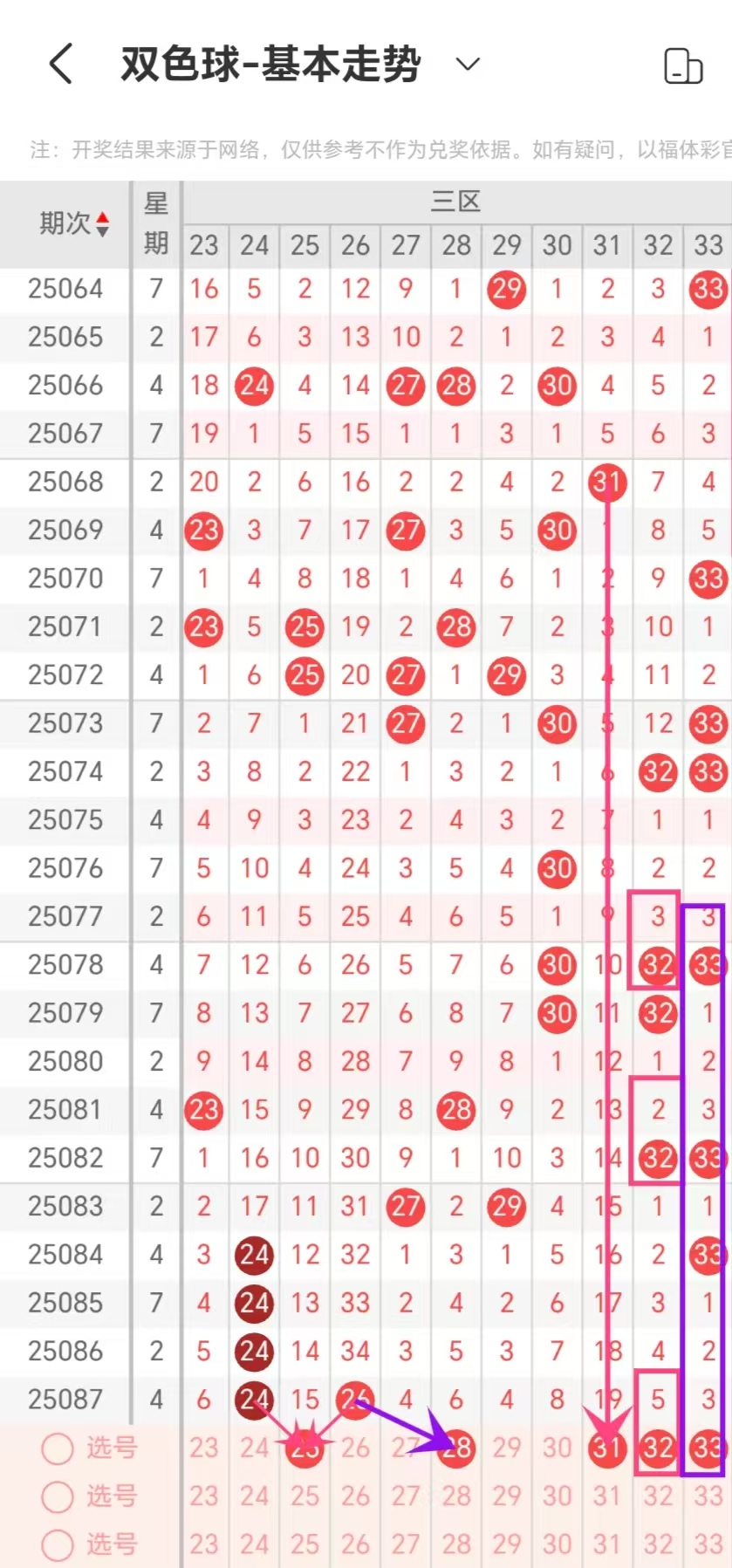Viewport: 732px width, 1568px height.
Task: Select the bottommost 选号 radio button
Action: click(x=58, y=1544)
